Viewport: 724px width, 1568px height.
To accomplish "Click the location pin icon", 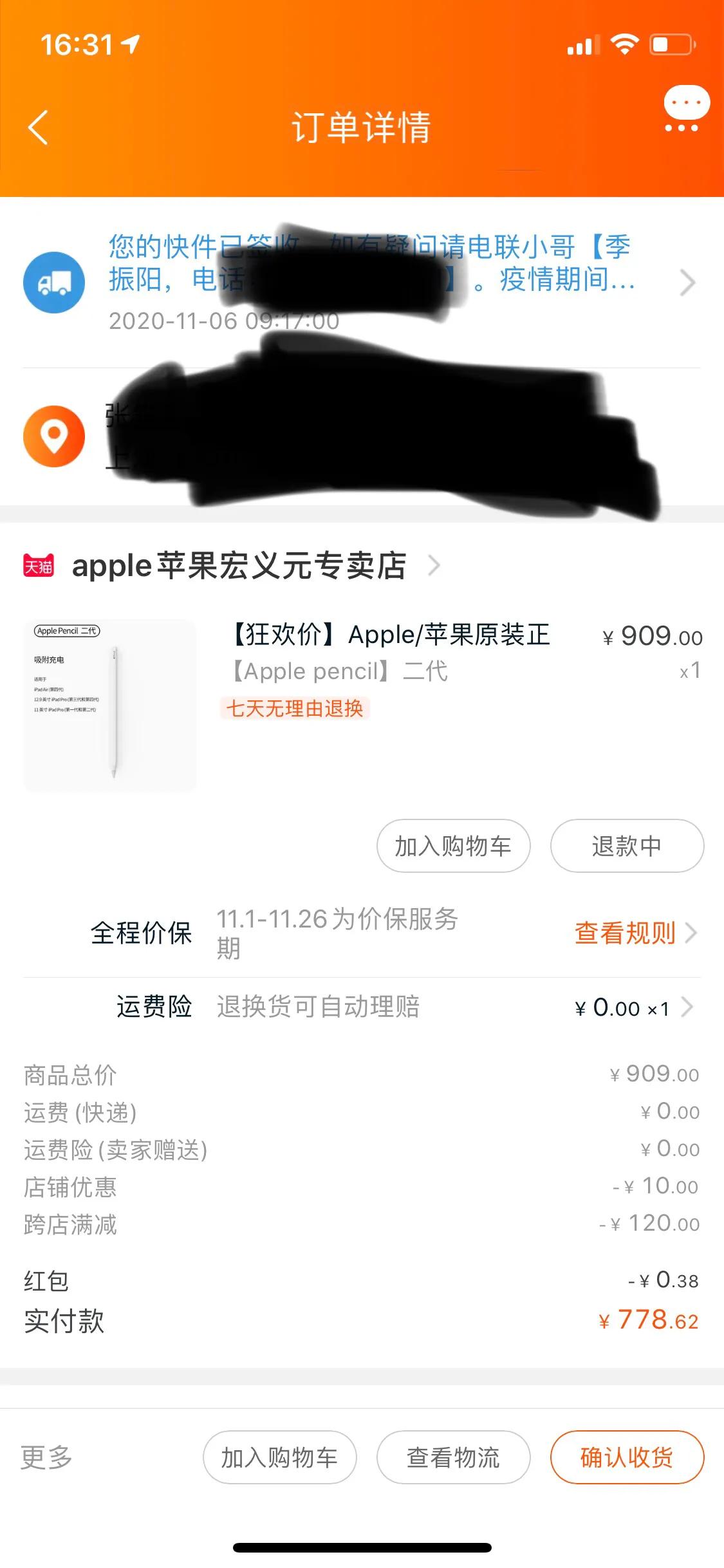I will [55, 435].
